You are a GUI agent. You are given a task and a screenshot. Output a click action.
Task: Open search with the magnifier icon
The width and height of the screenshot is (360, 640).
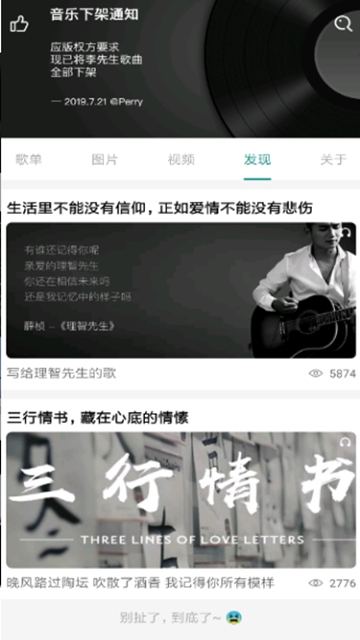343,24
